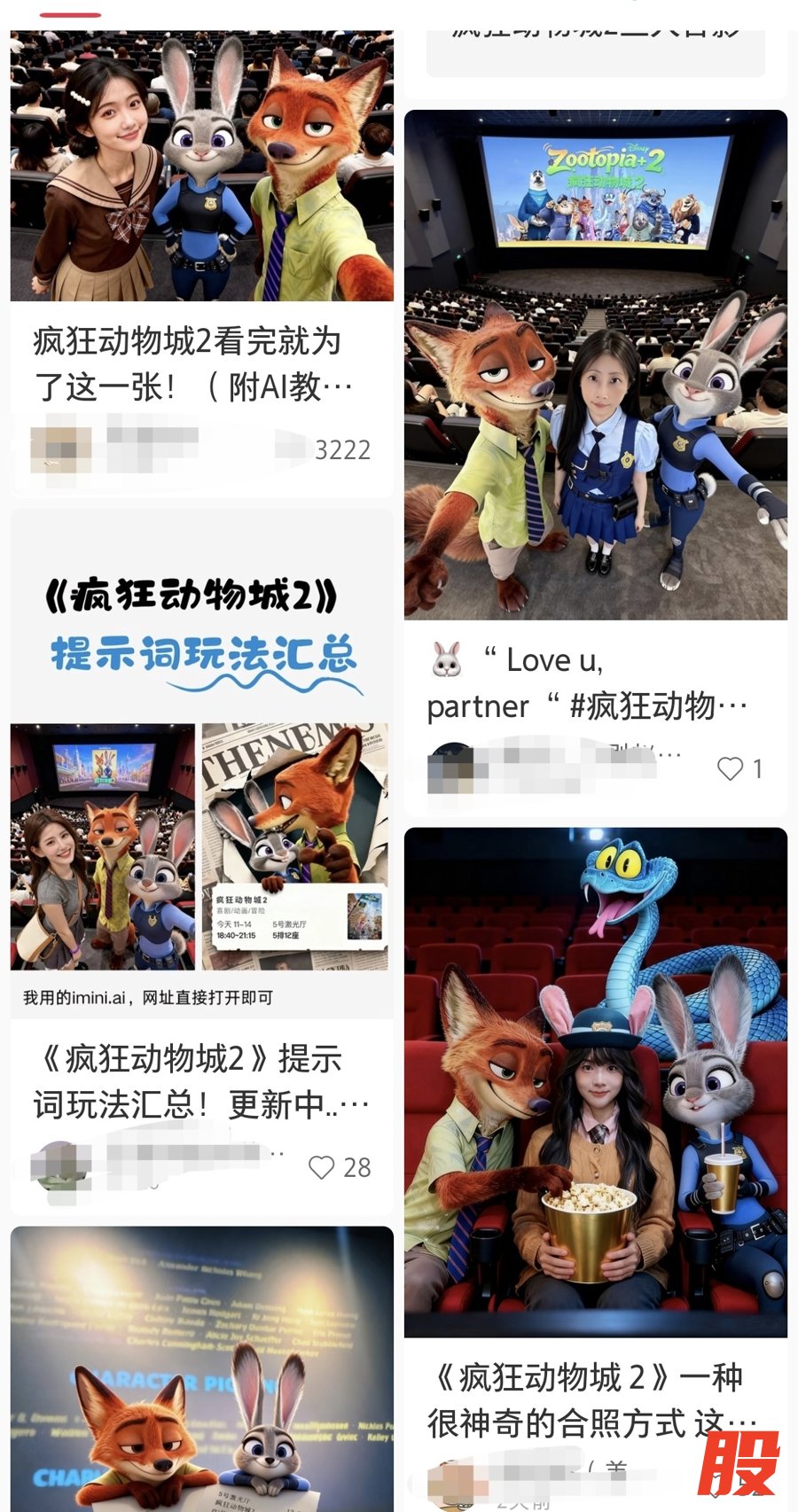Screen dimensions: 798x1512
Task: Open the "Love u, partner" cinema post
Action: [596, 365]
